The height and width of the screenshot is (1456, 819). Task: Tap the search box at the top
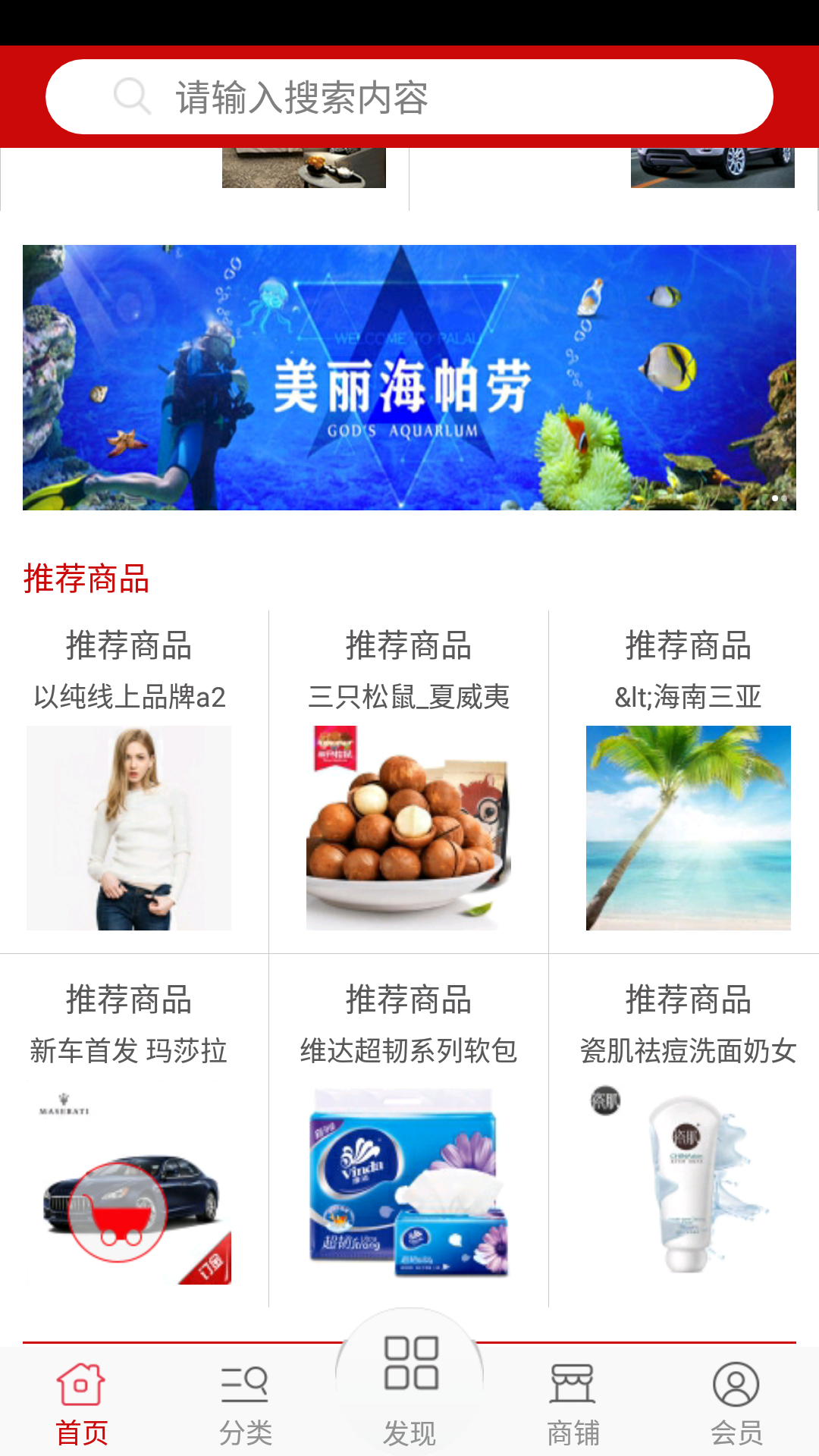409,97
